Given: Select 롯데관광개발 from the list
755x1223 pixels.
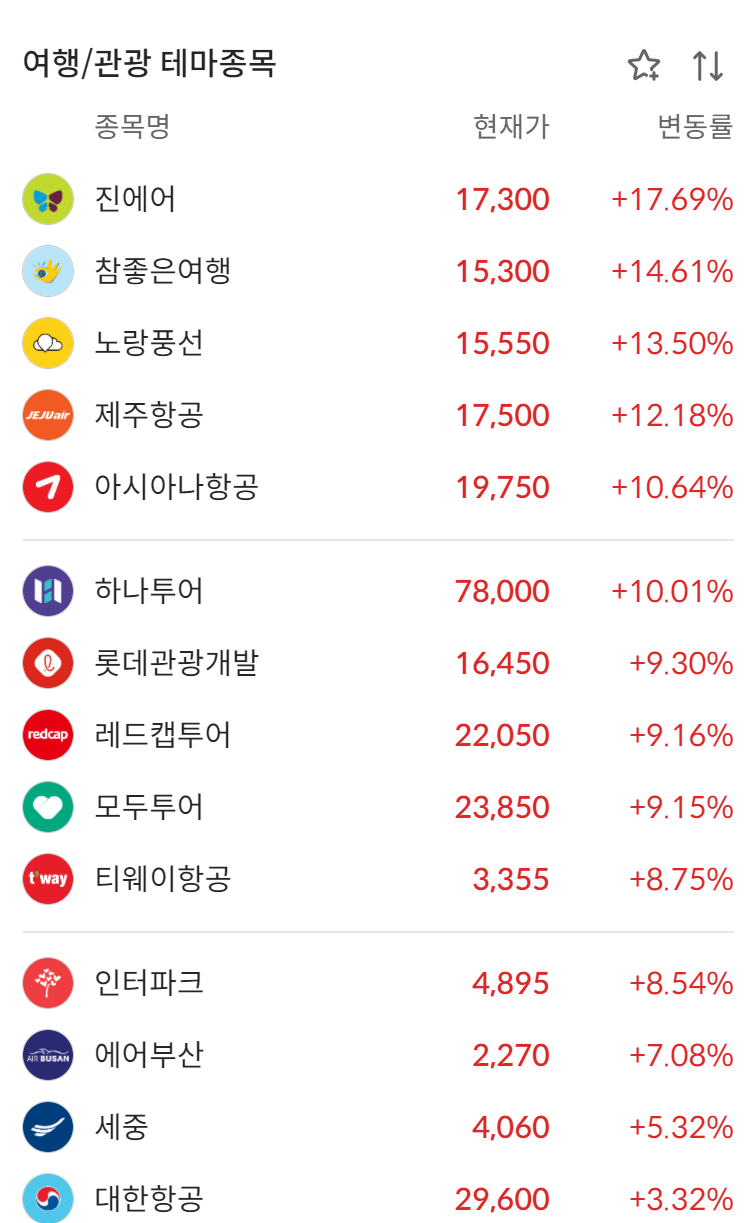Looking at the screenshot, I should [x=378, y=663].
